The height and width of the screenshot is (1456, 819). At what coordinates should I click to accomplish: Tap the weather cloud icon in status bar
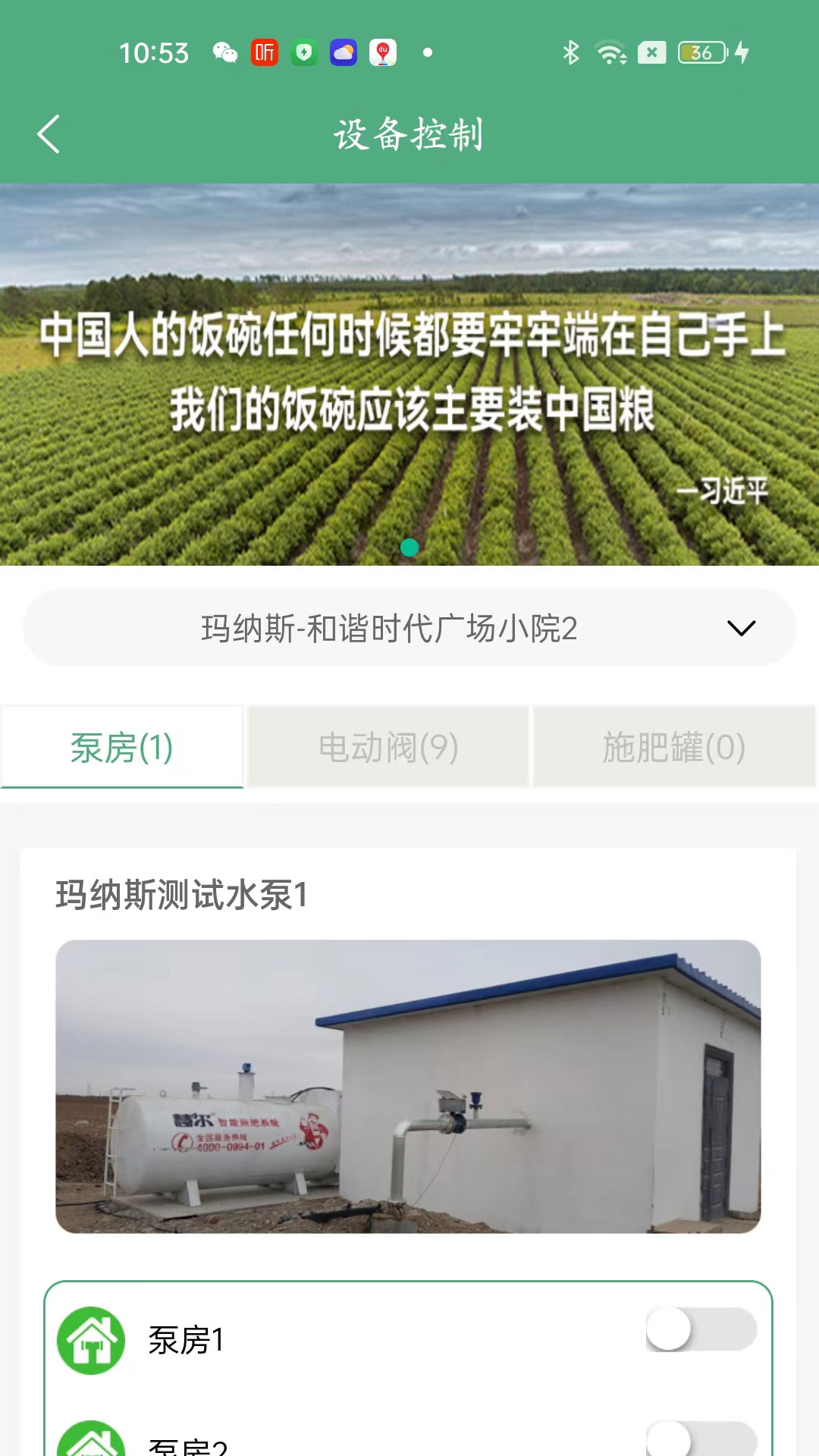(x=344, y=53)
